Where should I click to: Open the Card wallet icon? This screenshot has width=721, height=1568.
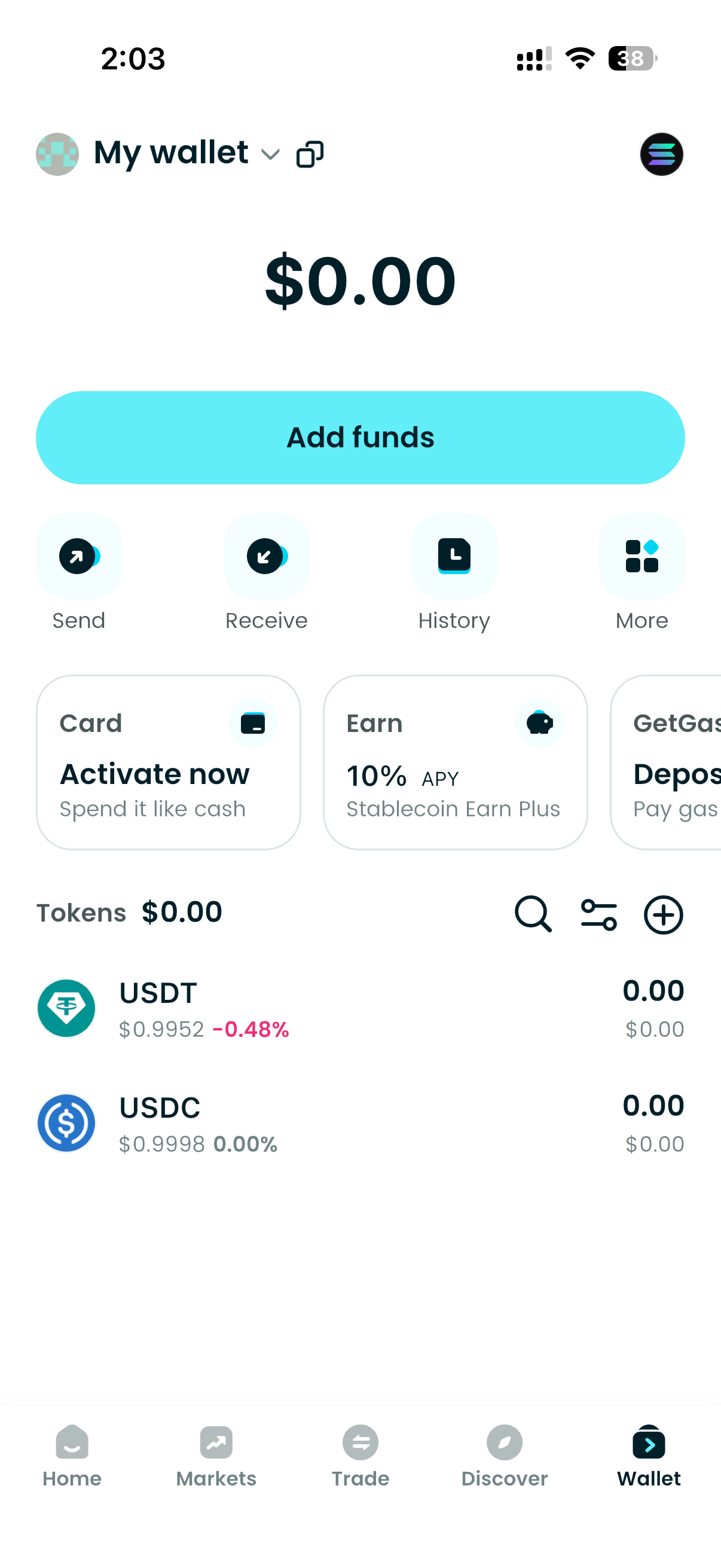point(253,723)
